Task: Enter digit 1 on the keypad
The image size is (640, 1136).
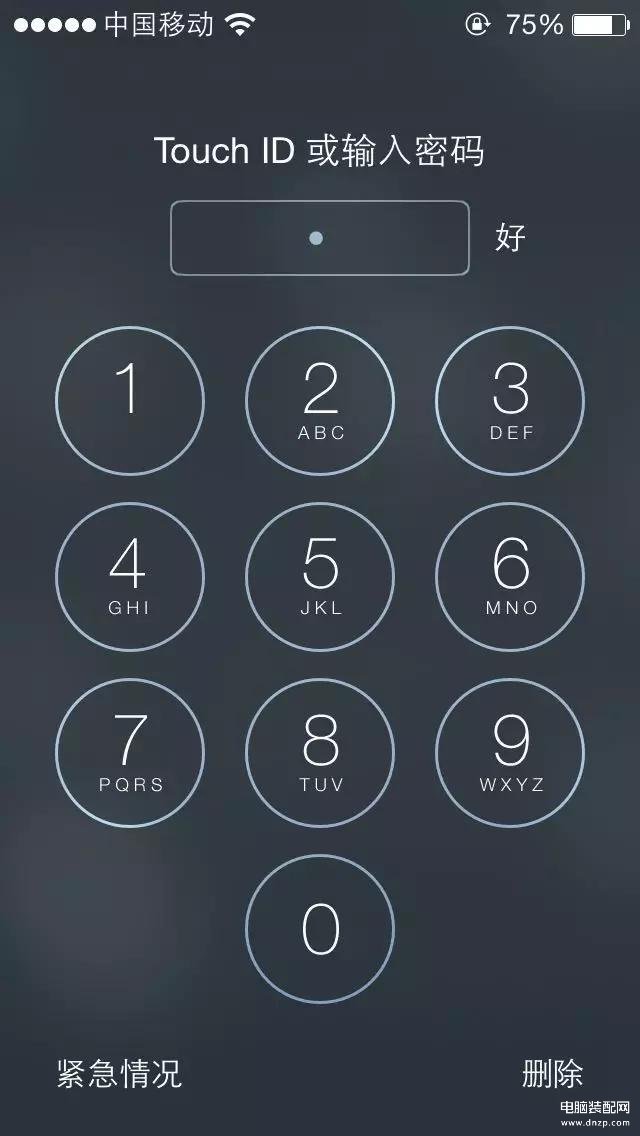Action: tap(130, 401)
